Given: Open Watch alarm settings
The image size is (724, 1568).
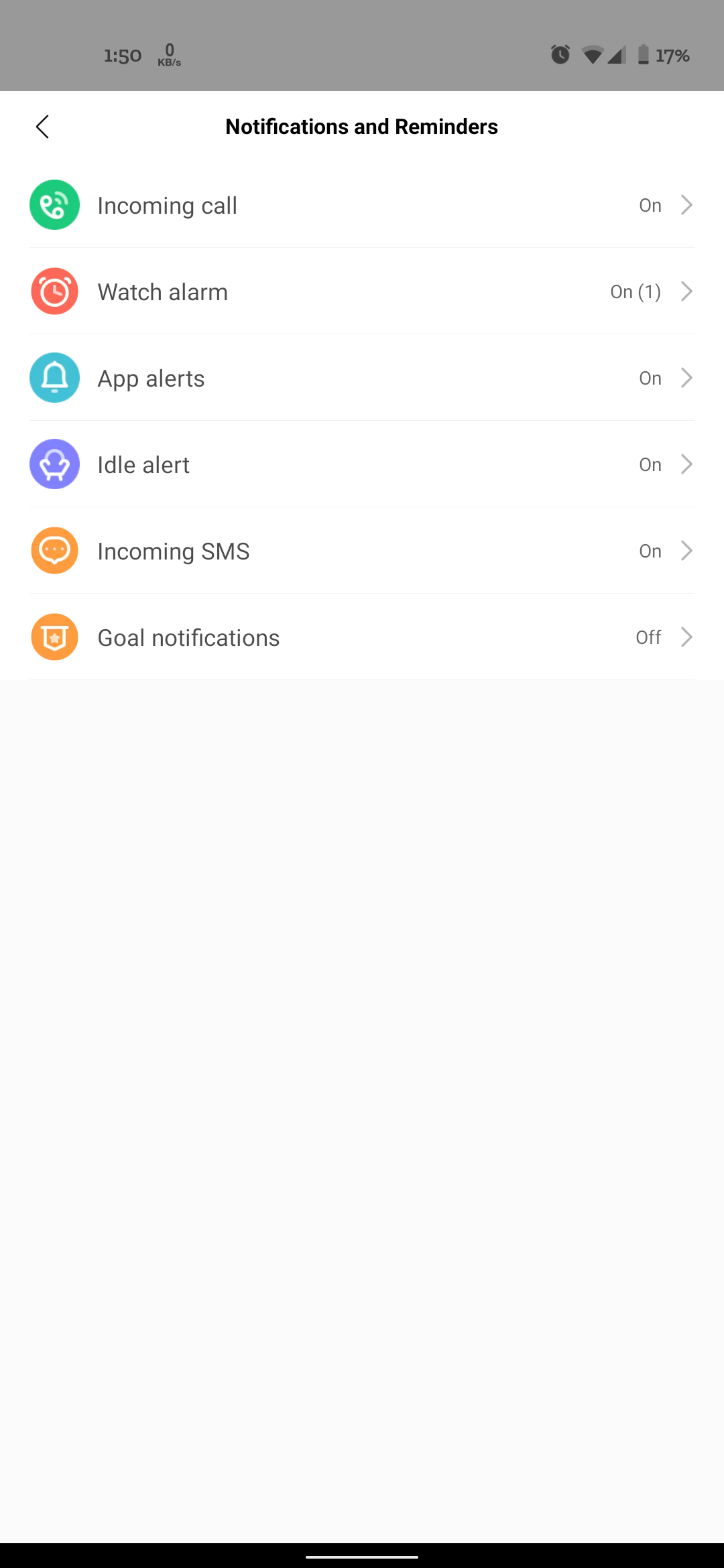Looking at the screenshot, I should 362,291.
